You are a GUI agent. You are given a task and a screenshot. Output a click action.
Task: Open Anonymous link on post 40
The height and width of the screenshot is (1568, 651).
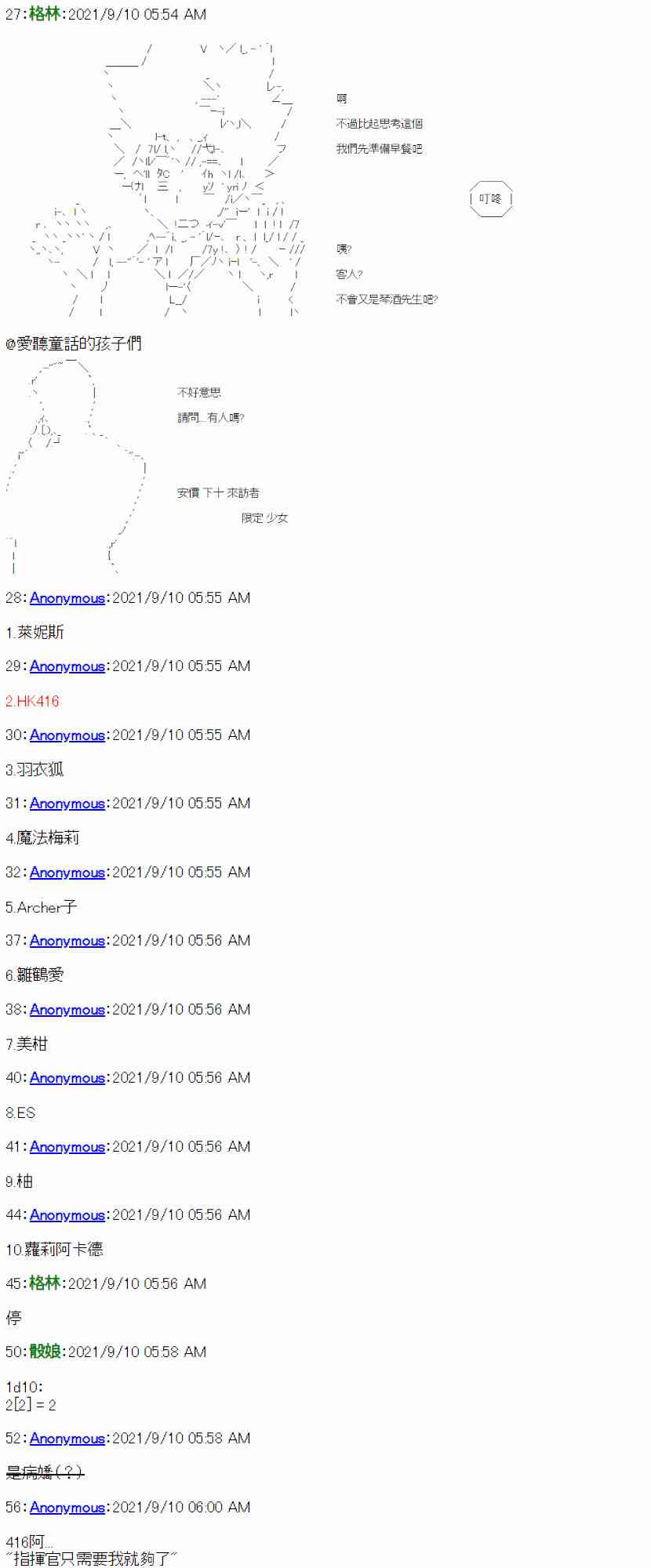coord(67,1078)
